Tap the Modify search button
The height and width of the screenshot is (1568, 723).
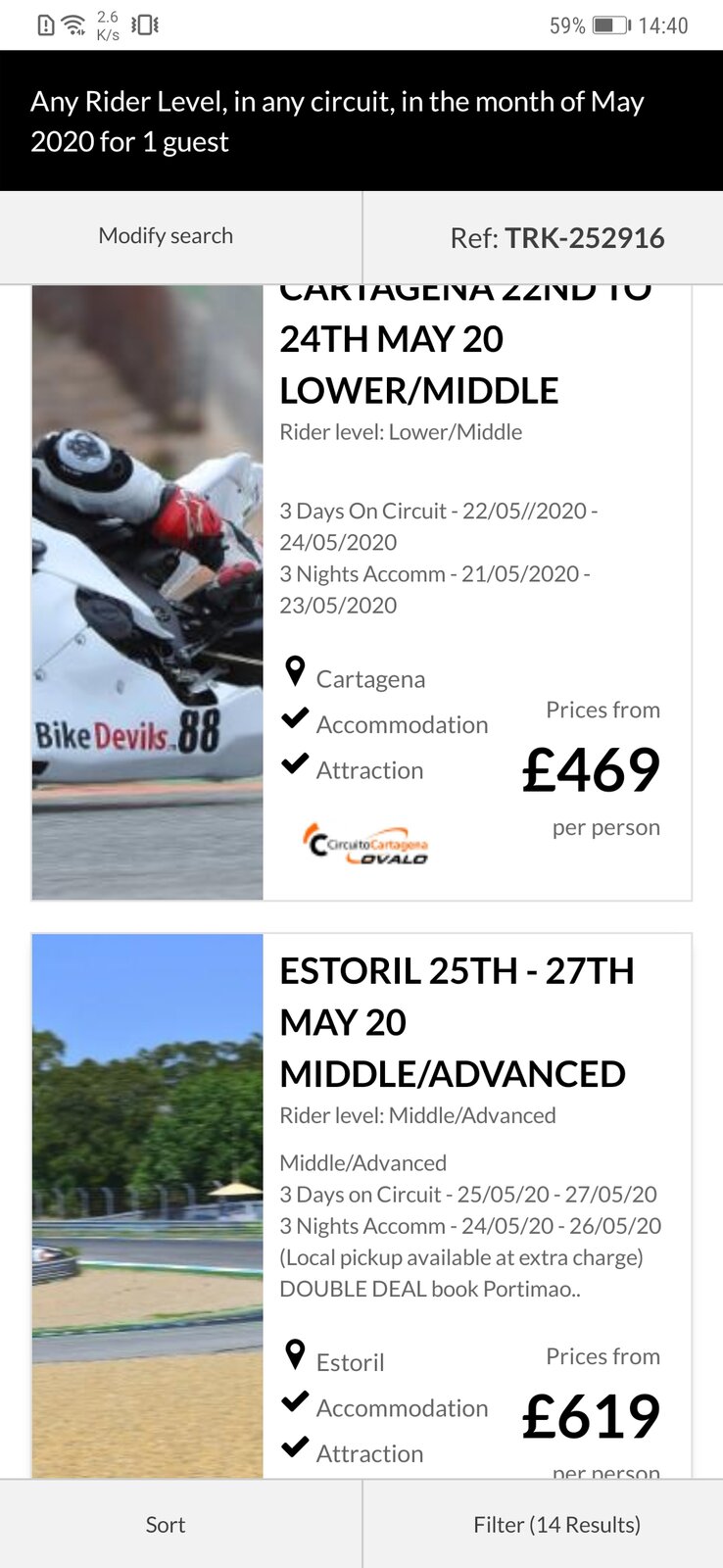(167, 236)
